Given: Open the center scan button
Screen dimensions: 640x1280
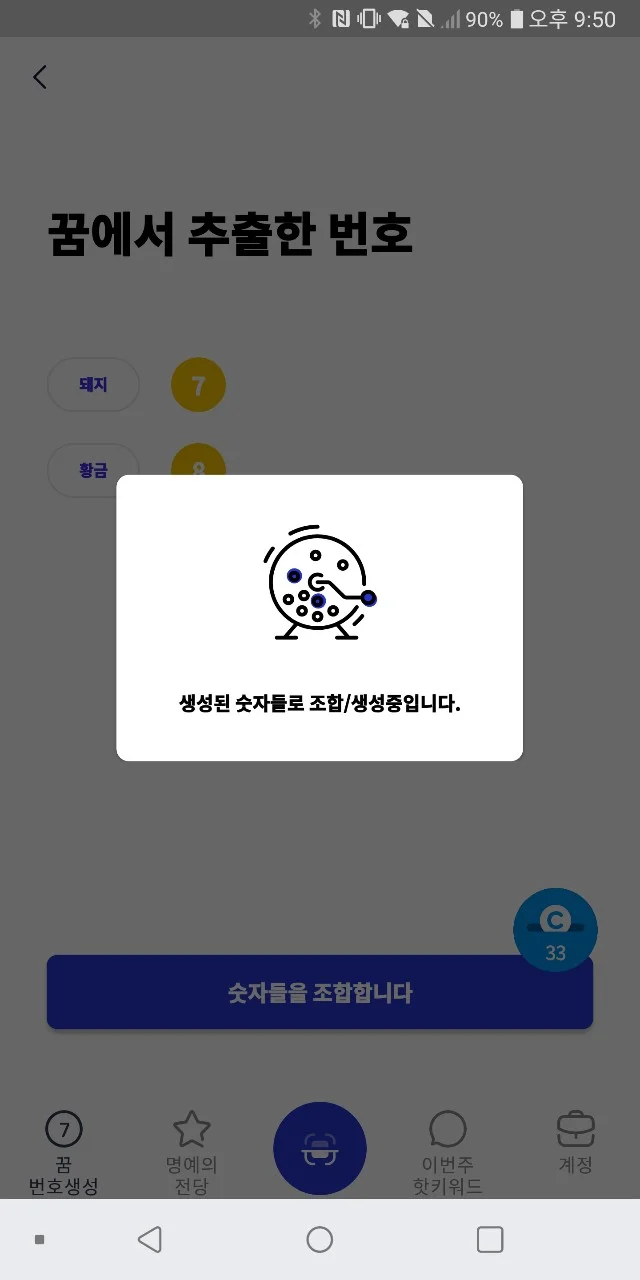Looking at the screenshot, I should (320, 1149).
